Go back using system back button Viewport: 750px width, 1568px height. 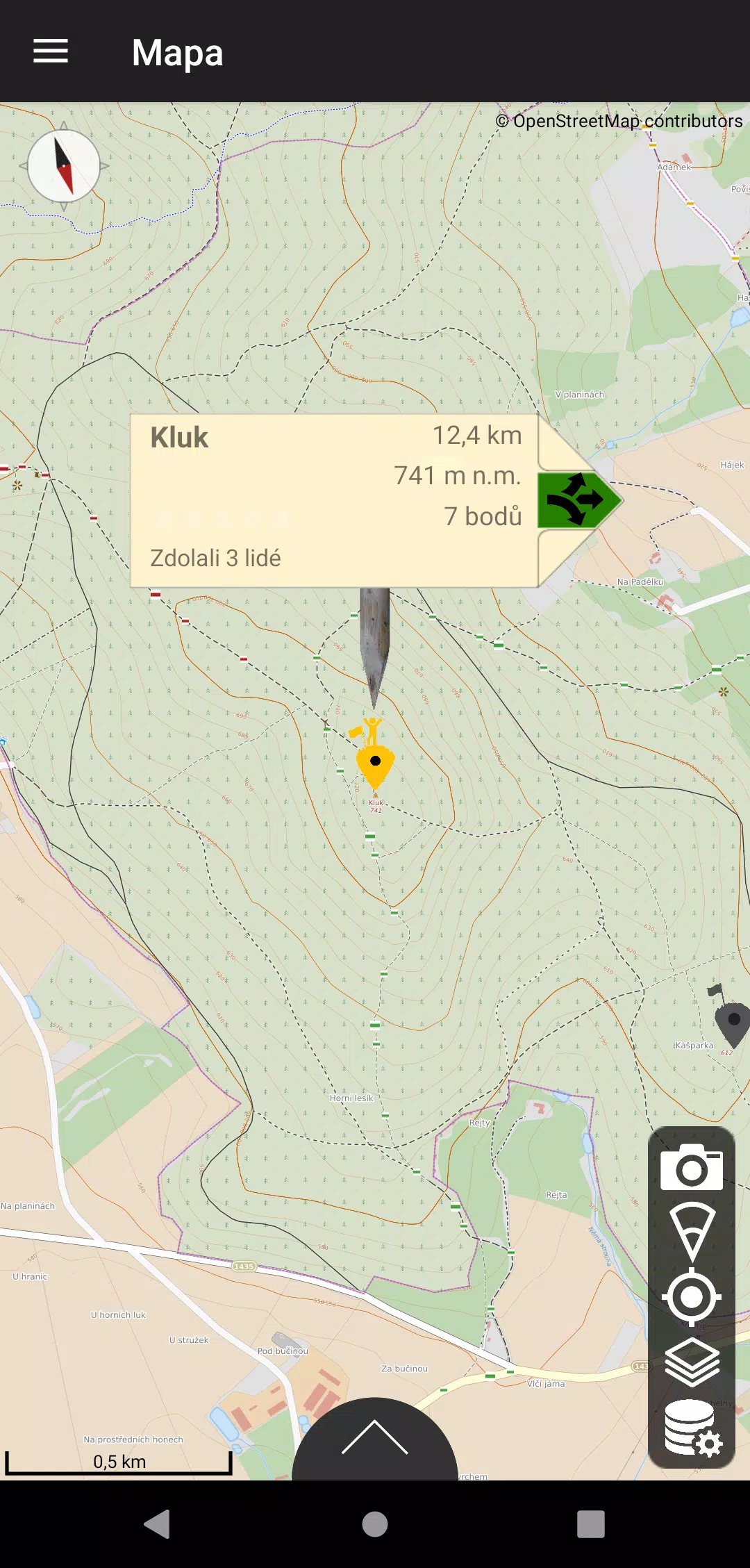point(158,1524)
